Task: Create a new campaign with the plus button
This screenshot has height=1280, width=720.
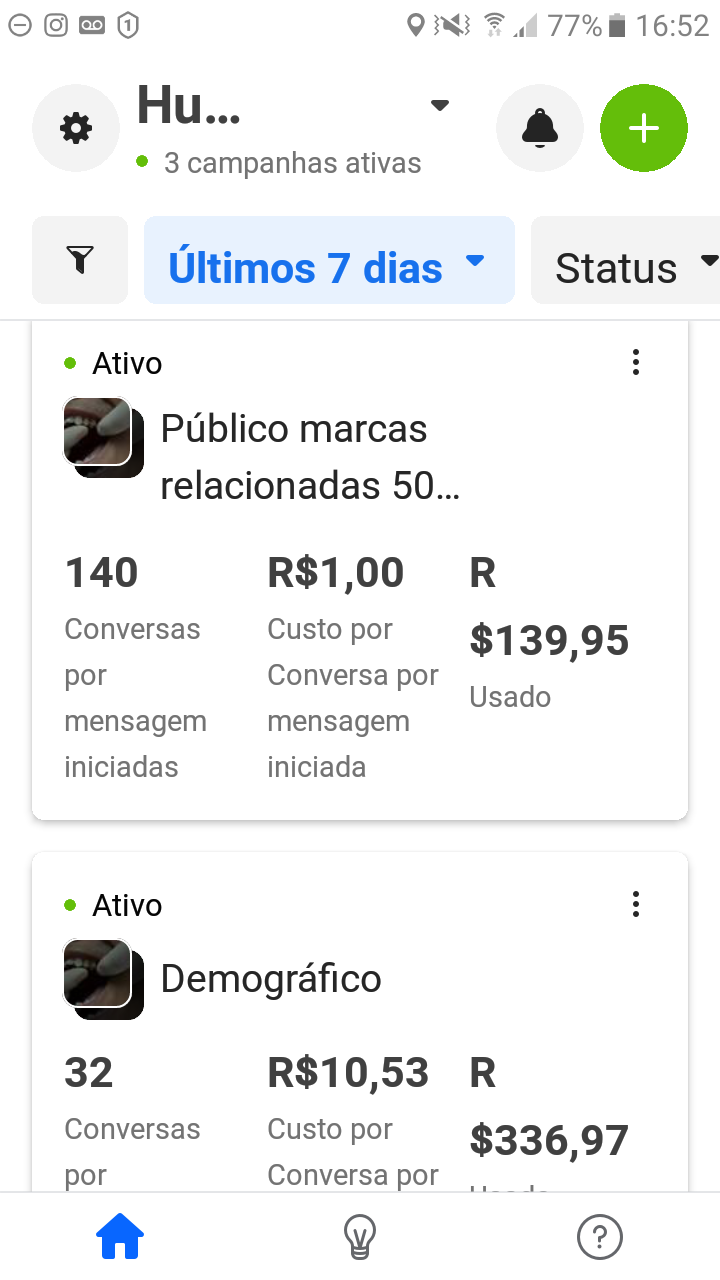Action: 644,128
